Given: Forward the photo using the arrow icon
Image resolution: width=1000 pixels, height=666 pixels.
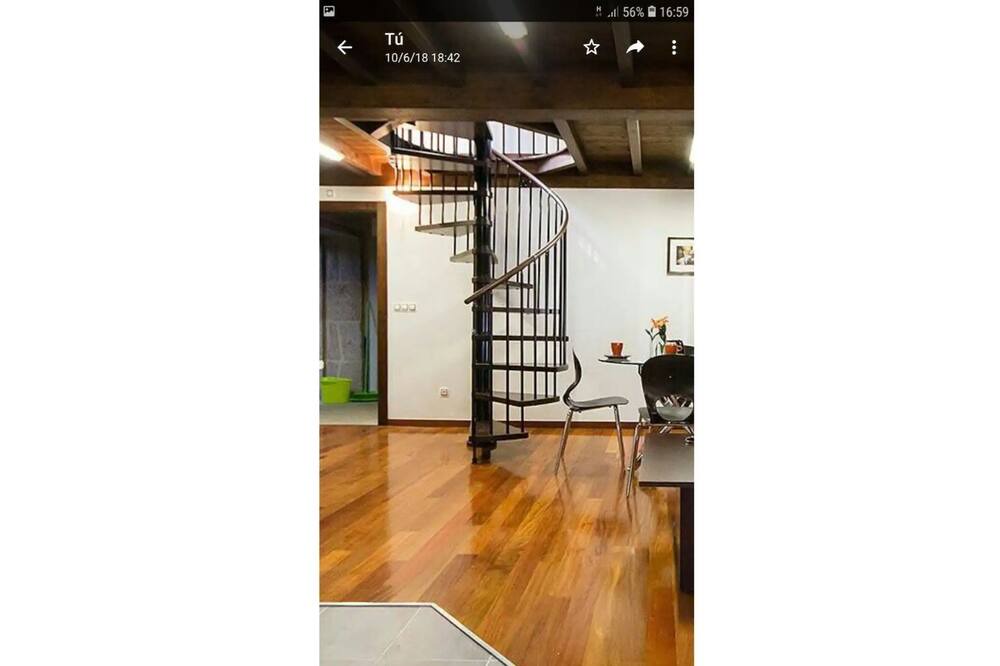Looking at the screenshot, I should (x=635, y=47).
